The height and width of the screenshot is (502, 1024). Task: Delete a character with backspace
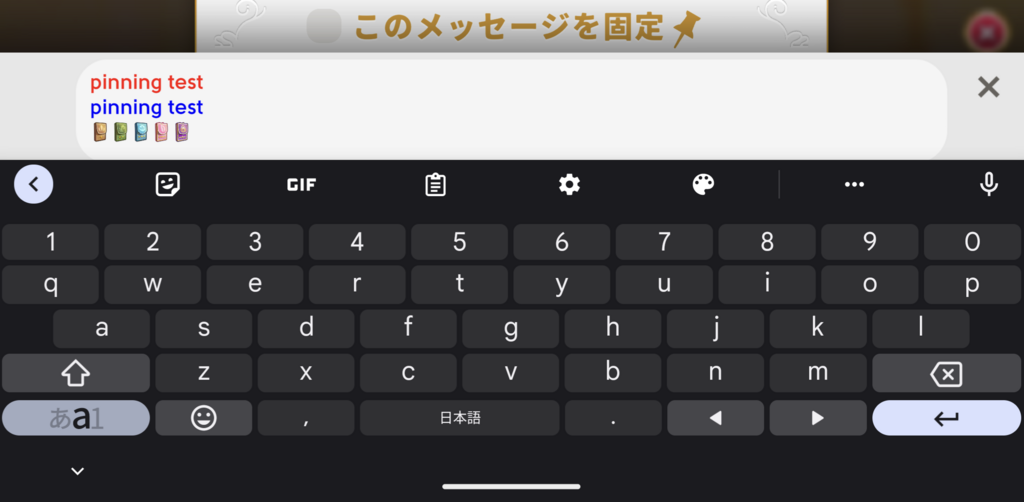pos(946,373)
